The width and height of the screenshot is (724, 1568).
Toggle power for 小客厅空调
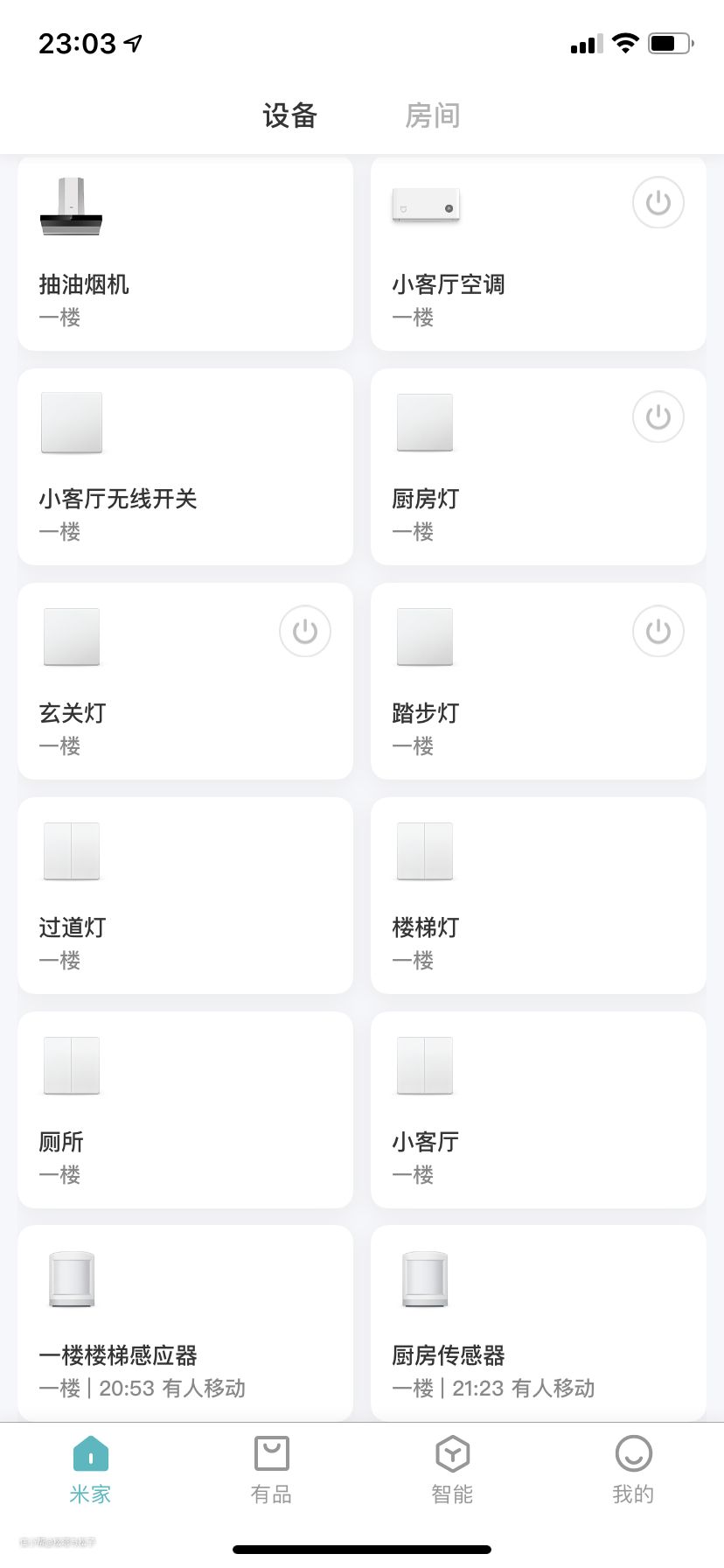[x=658, y=203]
